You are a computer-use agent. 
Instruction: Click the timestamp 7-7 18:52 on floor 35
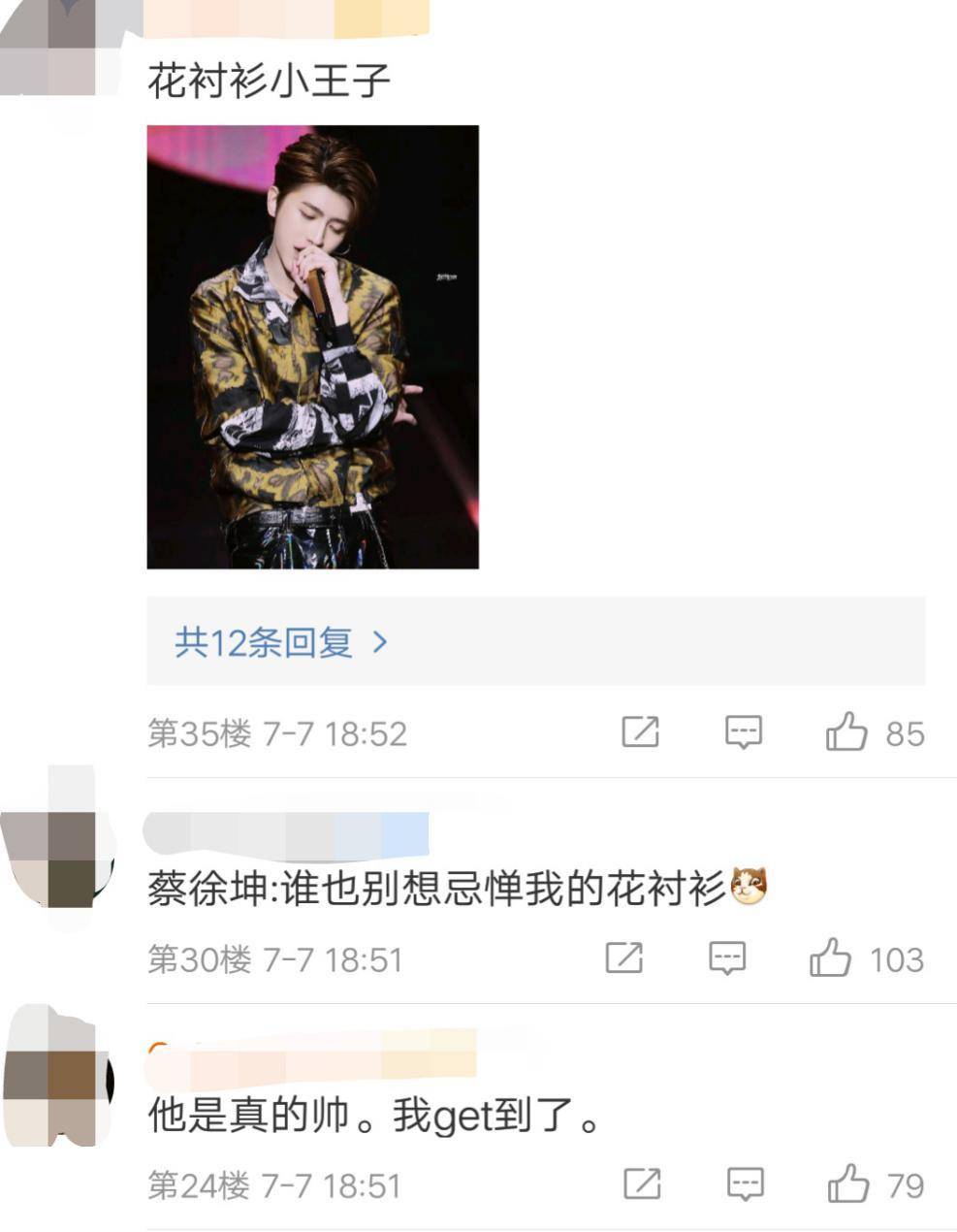pyautogui.click(x=335, y=733)
